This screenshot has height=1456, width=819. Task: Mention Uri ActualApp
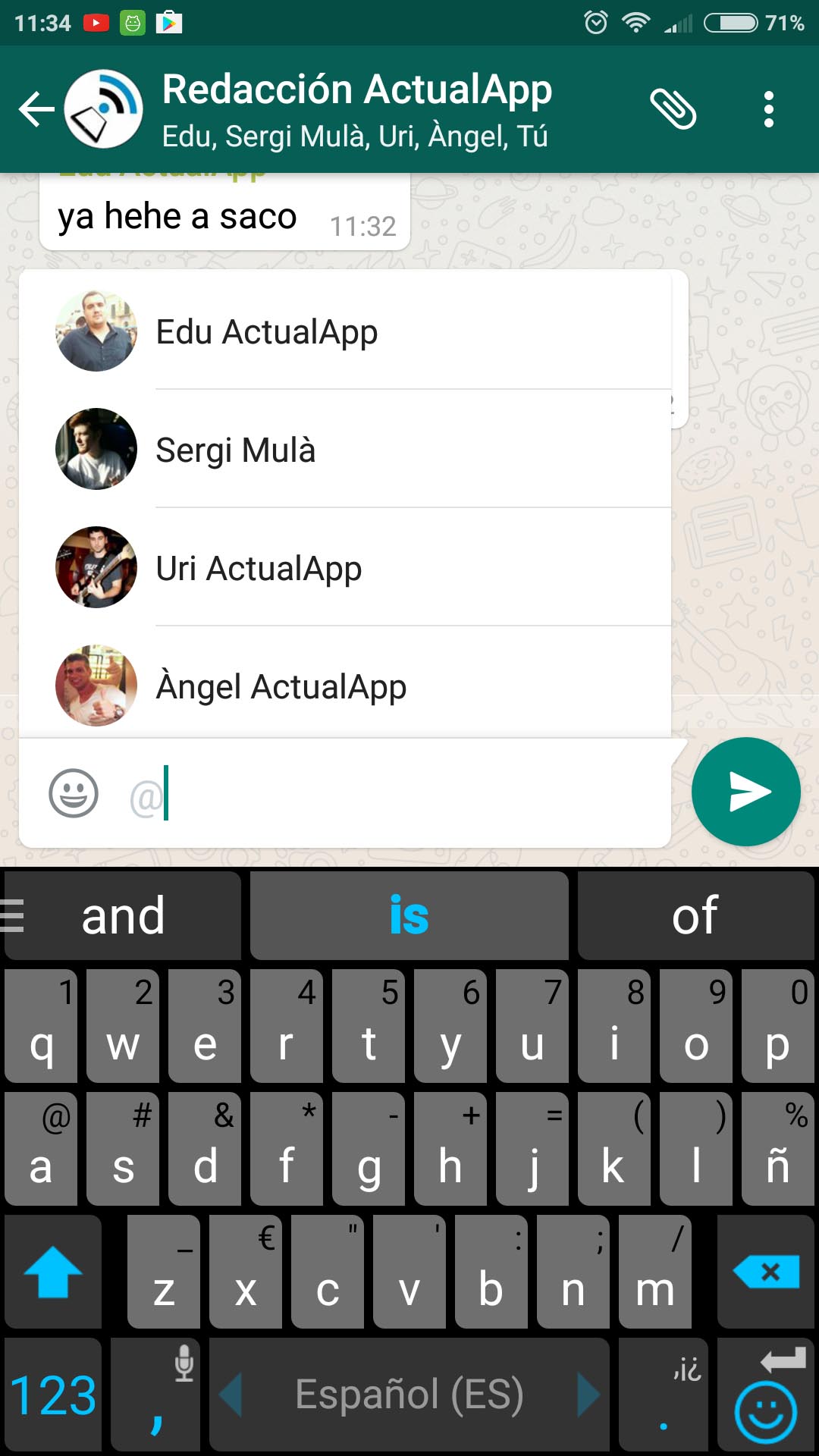(x=346, y=567)
